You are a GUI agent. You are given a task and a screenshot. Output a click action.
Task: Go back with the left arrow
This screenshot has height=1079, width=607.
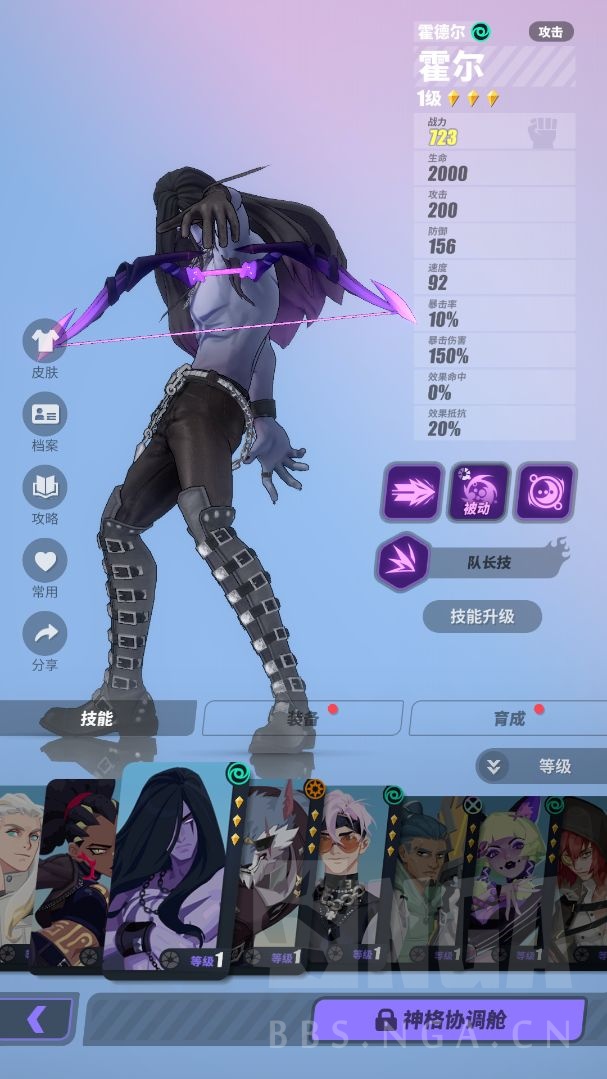pyautogui.click(x=36, y=1018)
